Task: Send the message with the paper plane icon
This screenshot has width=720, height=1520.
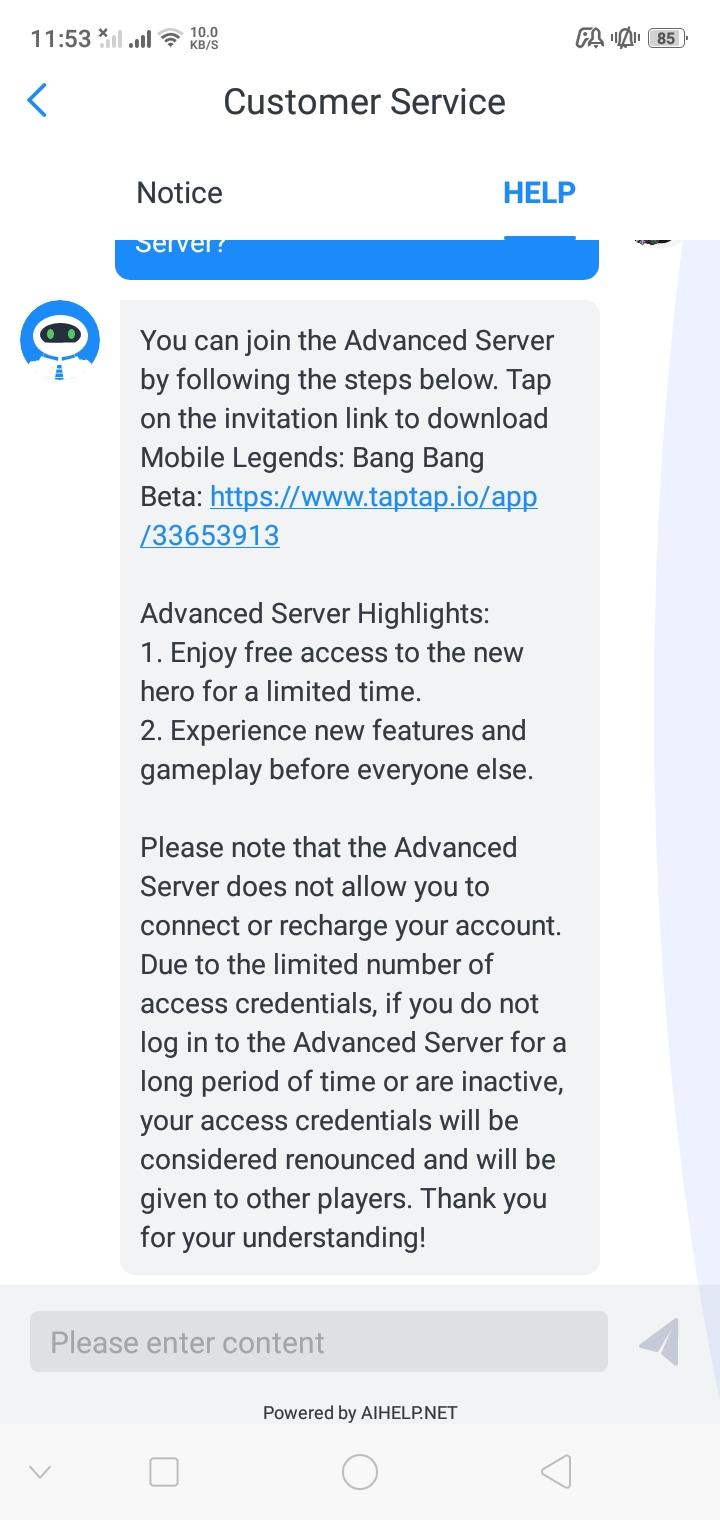Action: [660, 1342]
